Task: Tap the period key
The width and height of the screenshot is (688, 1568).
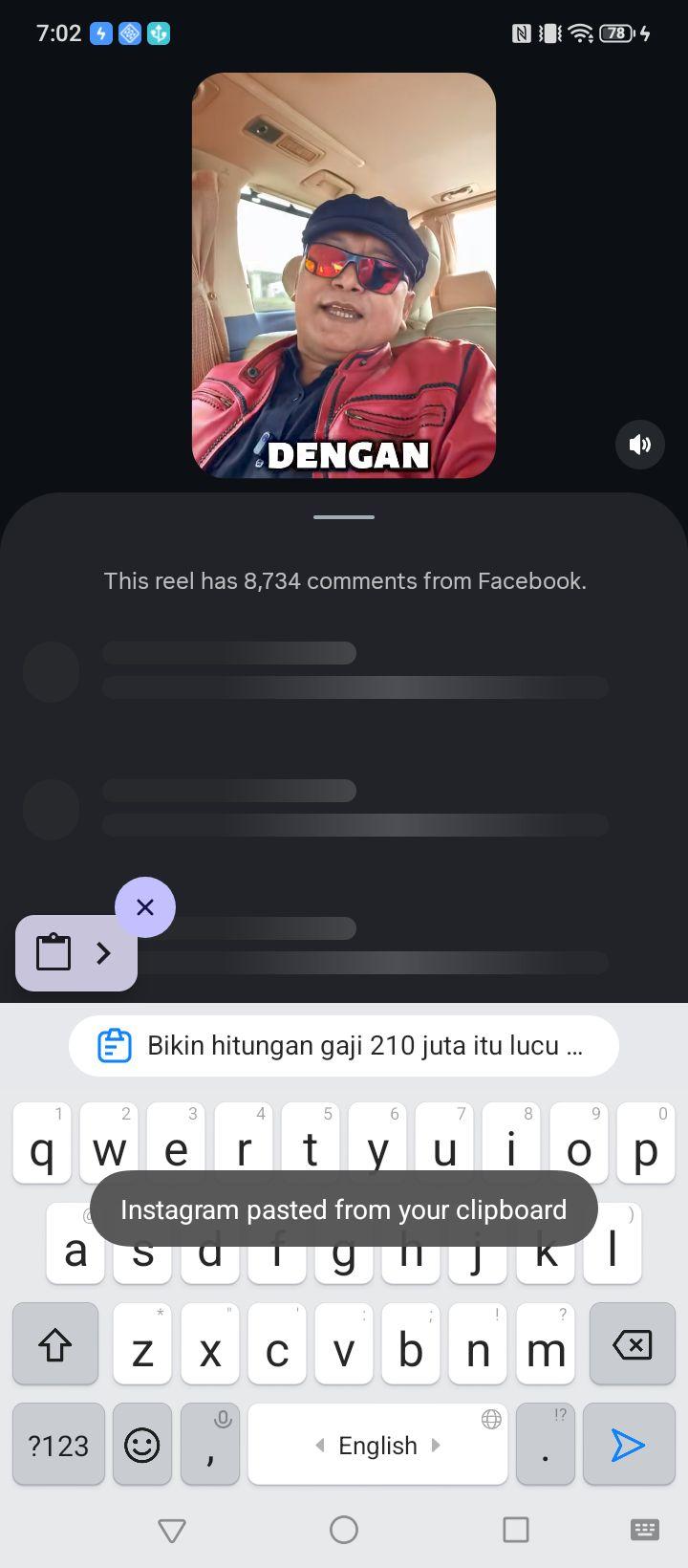Action: (x=545, y=1445)
